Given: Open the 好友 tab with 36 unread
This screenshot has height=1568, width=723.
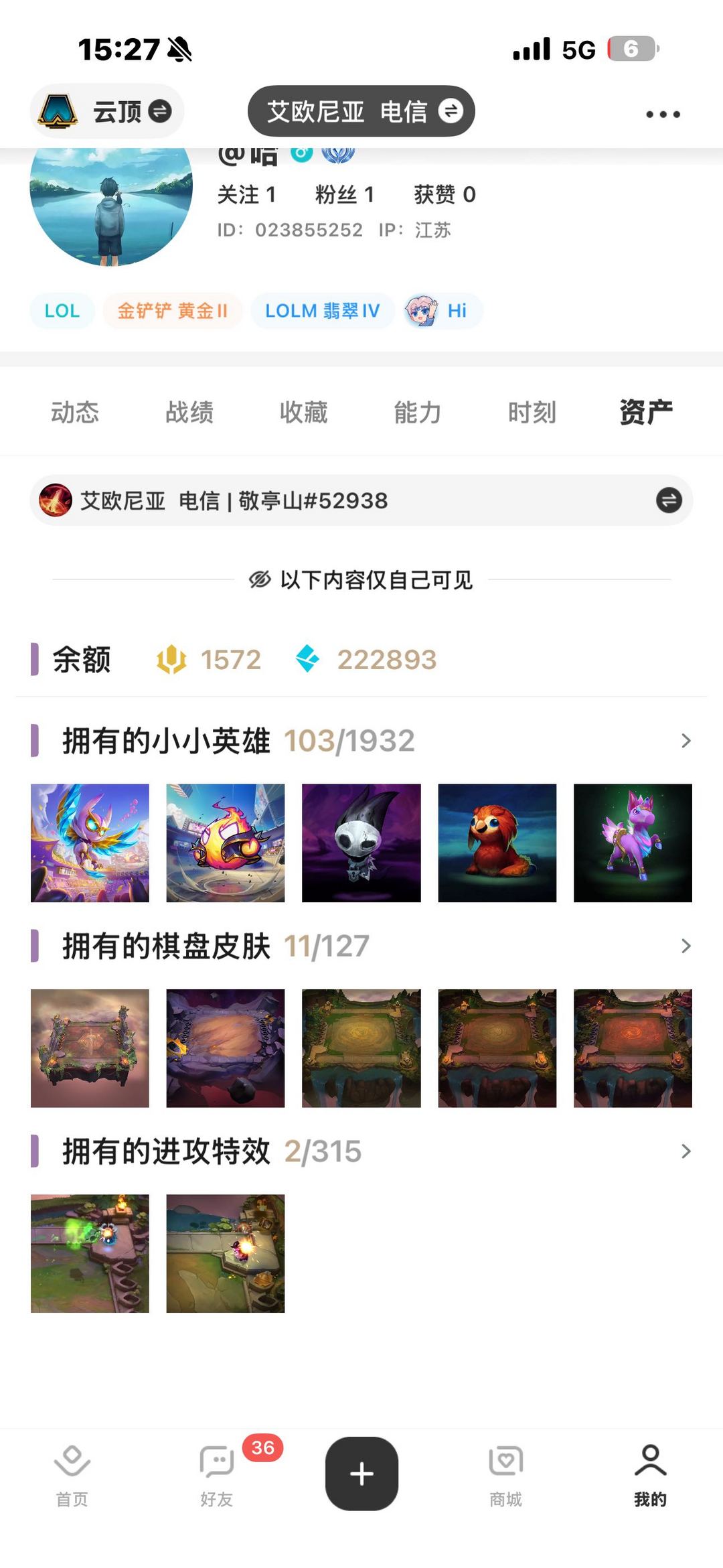Looking at the screenshot, I should click(x=217, y=1475).
